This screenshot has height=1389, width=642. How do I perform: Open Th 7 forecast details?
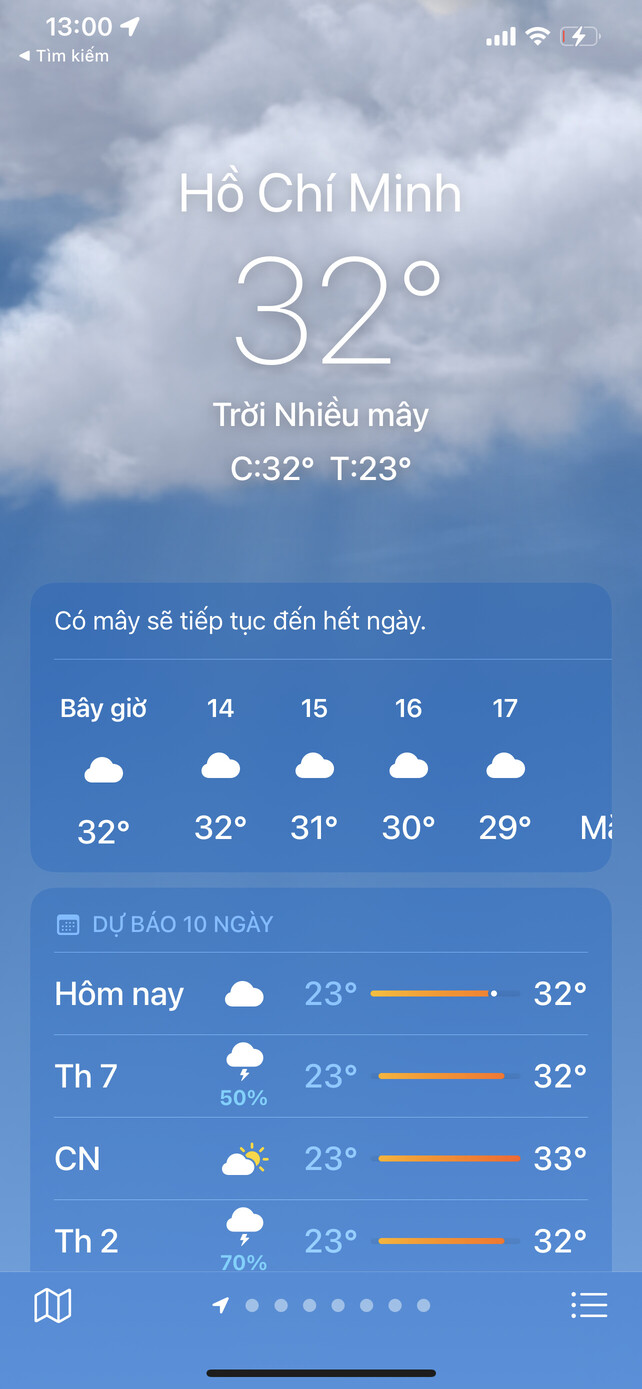pos(320,1076)
